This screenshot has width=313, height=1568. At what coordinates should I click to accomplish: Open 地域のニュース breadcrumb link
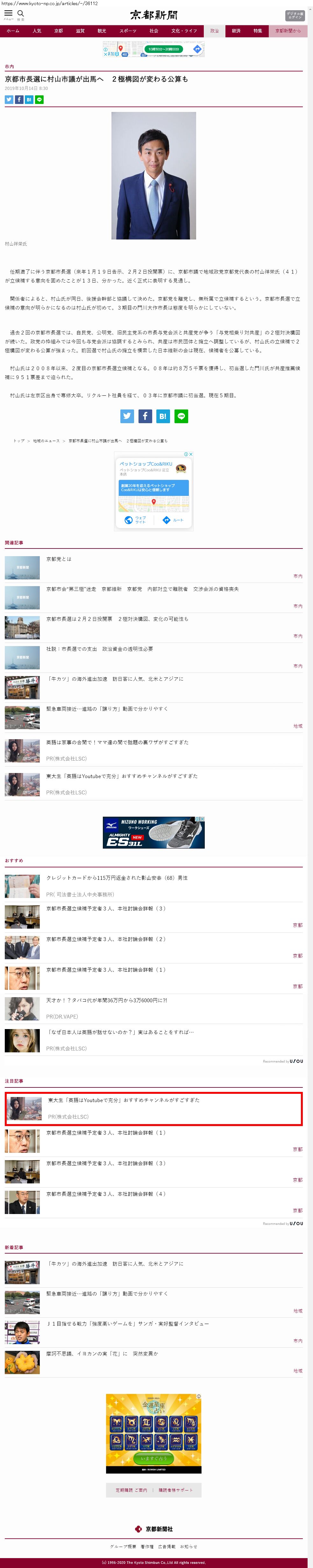[x=46, y=441]
